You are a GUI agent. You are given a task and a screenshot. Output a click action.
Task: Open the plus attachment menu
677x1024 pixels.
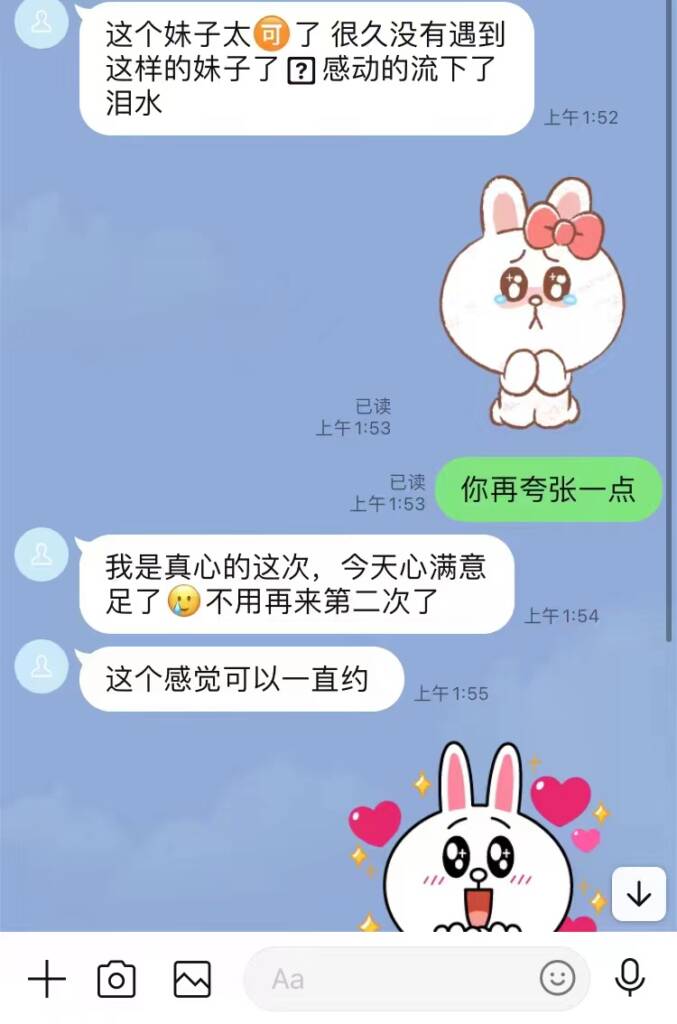[x=46, y=978]
